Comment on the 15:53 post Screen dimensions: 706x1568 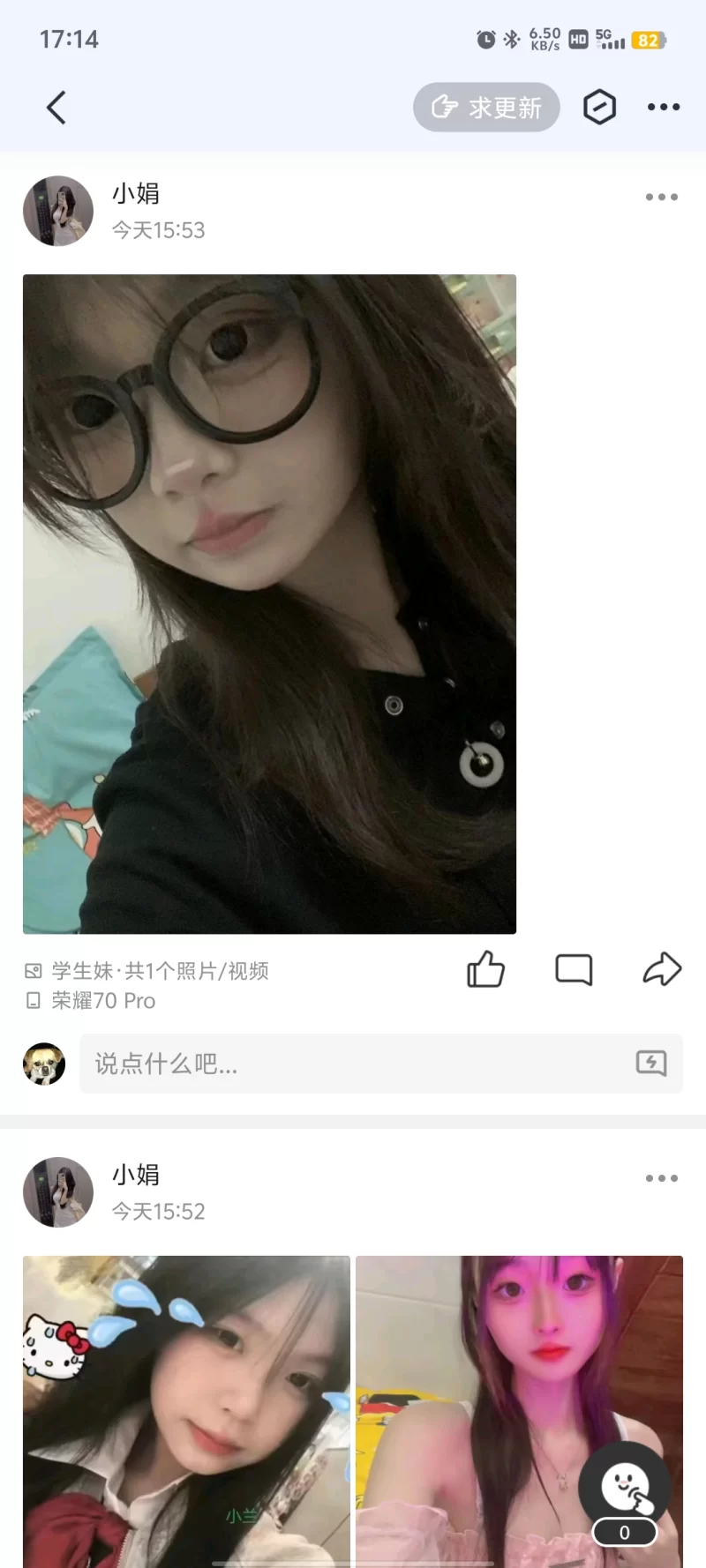click(574, 969)
